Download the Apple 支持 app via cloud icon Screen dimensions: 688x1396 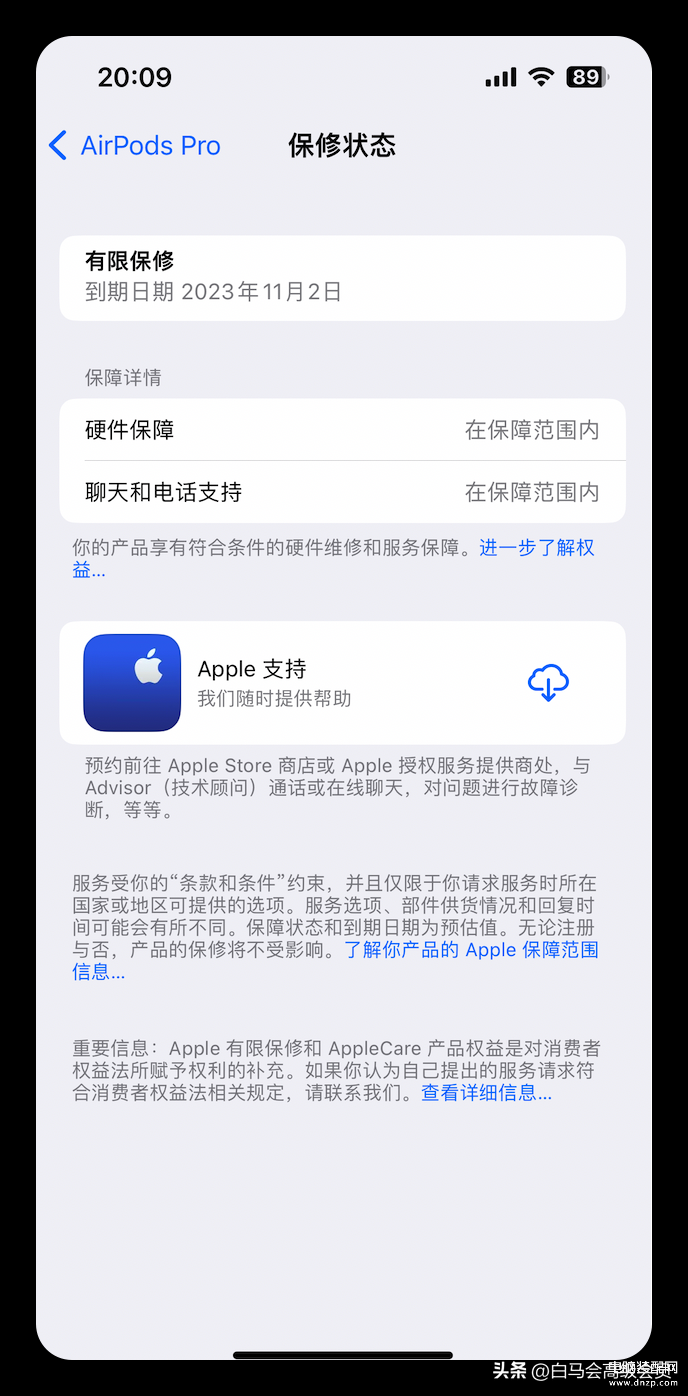click(548, 684)
